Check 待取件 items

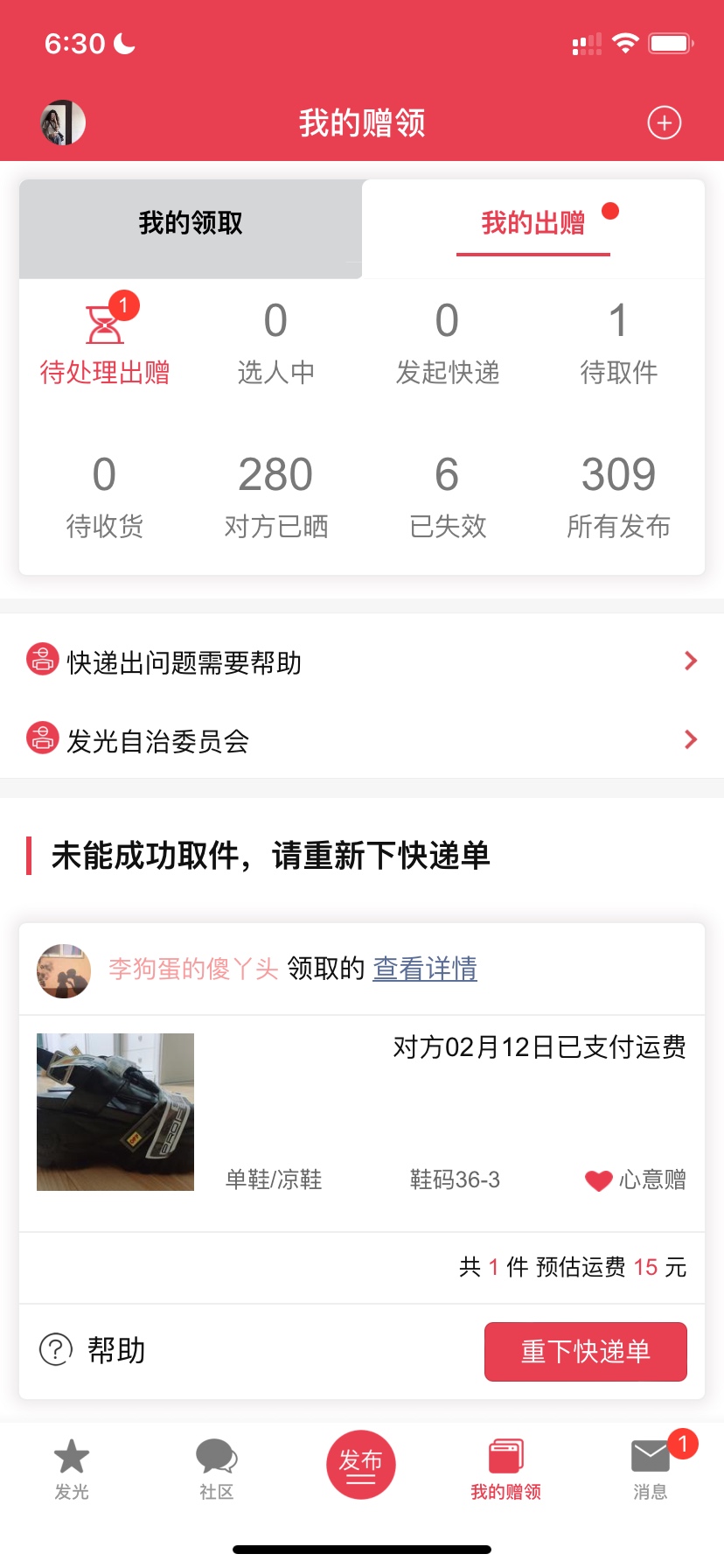coord(618,343)
